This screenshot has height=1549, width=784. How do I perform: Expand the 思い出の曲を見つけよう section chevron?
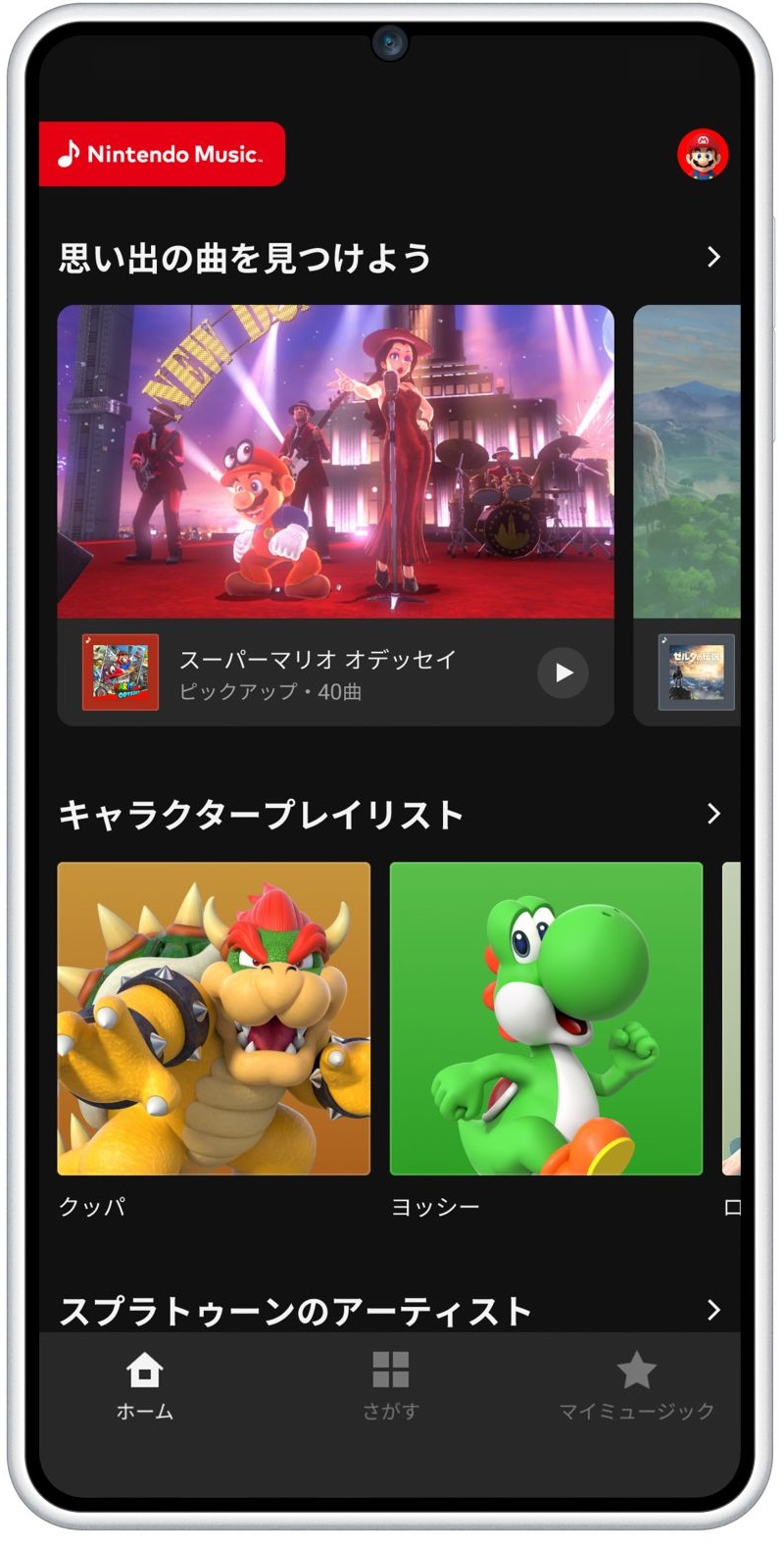click(x=713, y=257)
